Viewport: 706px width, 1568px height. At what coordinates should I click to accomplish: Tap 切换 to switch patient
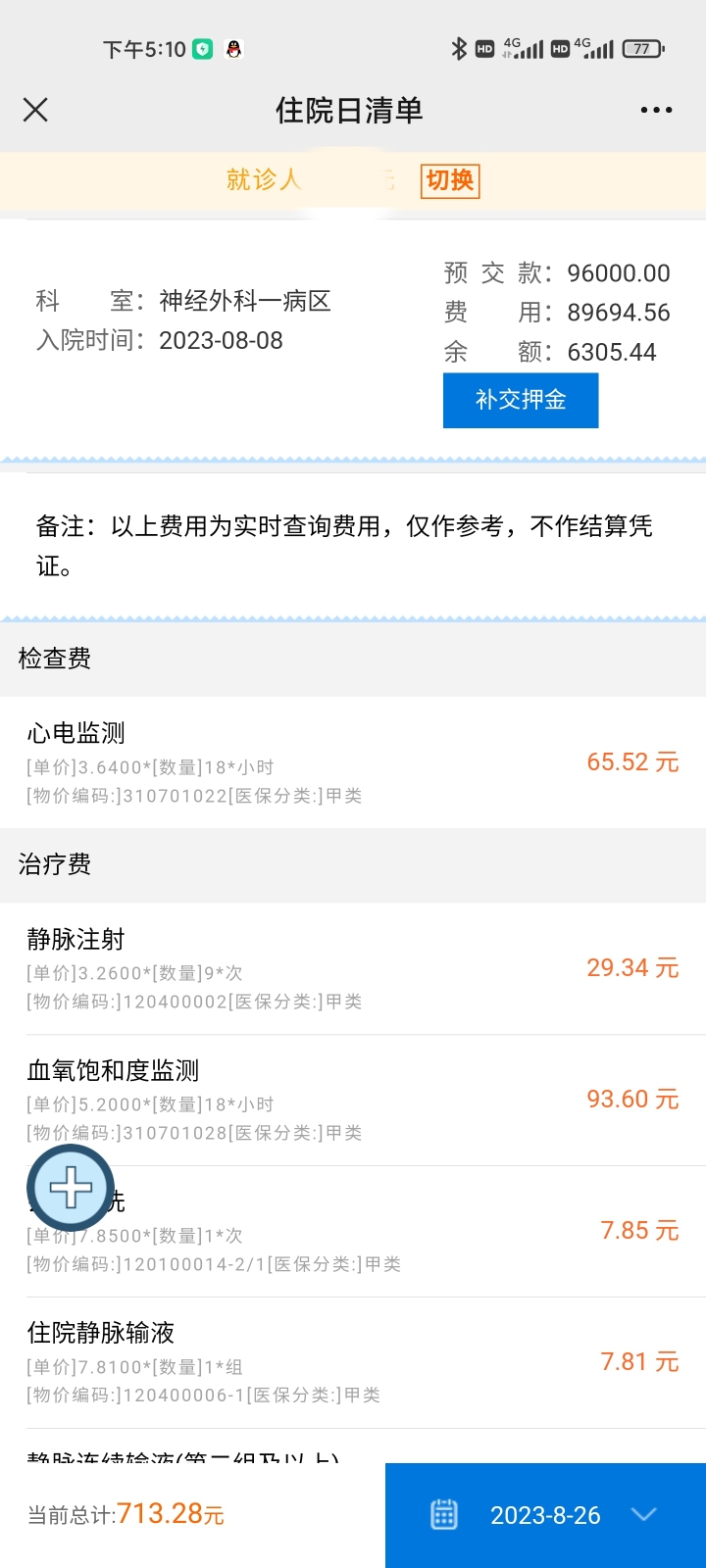click(x=450, y=180)
